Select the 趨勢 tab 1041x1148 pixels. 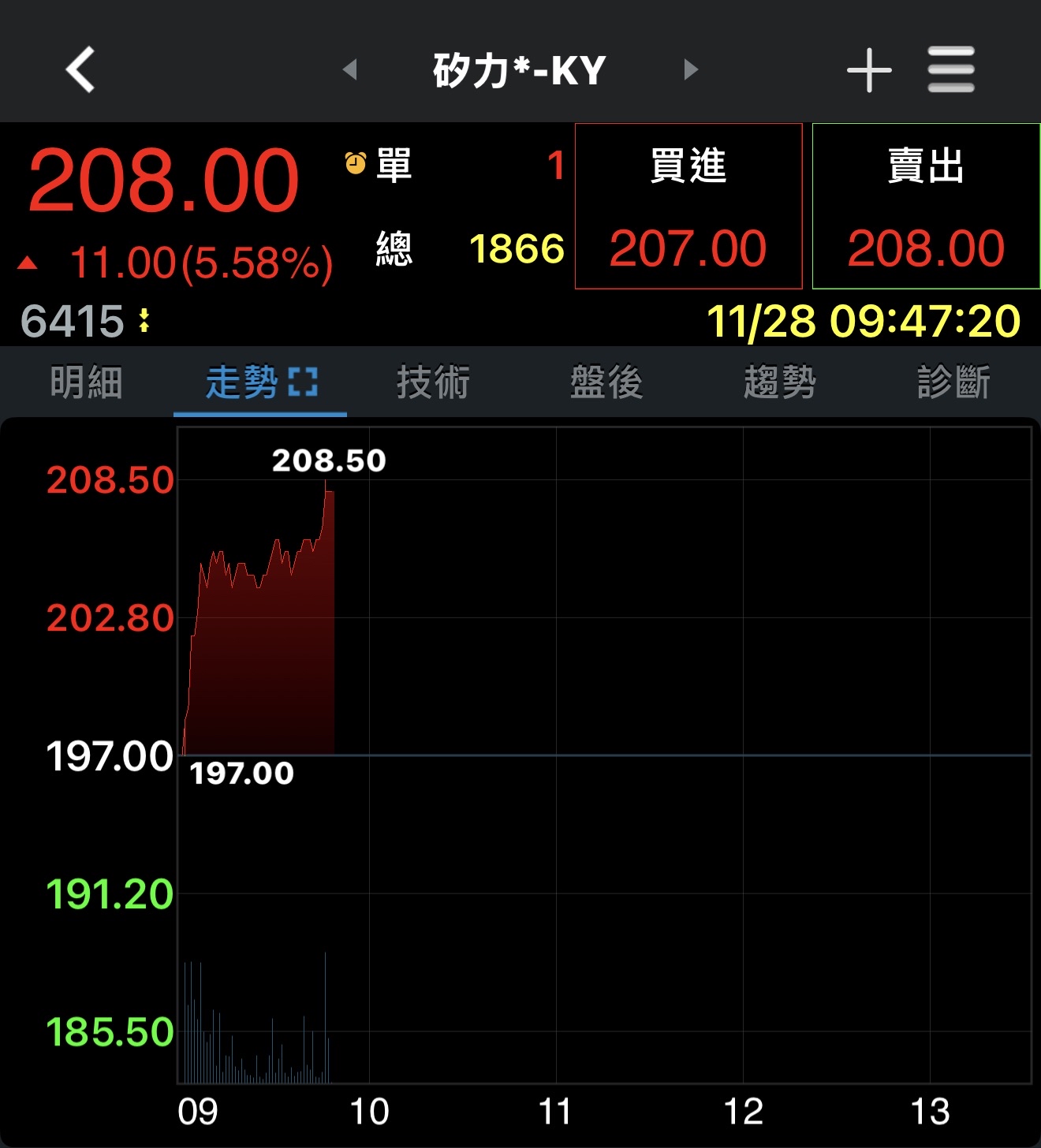tap(780, 382)
